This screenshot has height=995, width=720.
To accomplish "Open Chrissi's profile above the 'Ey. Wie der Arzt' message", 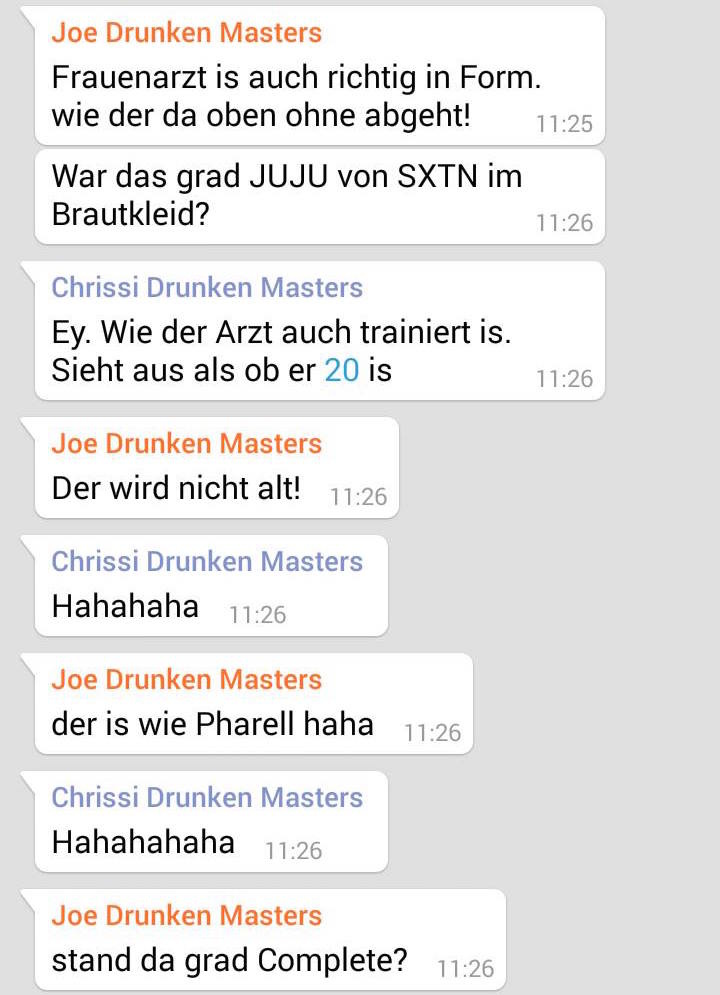I will click(x=207, y=288).
